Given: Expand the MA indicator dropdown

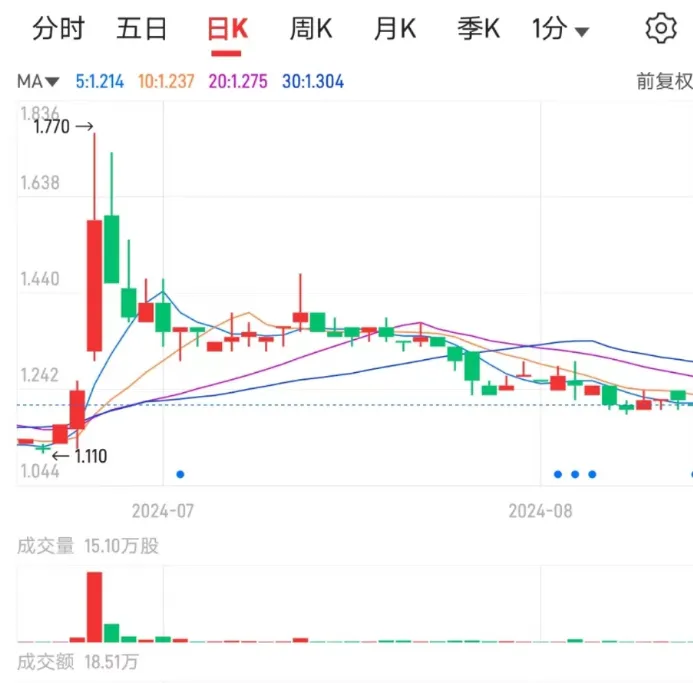Looking at the screenshot, I should pos(38,81).
